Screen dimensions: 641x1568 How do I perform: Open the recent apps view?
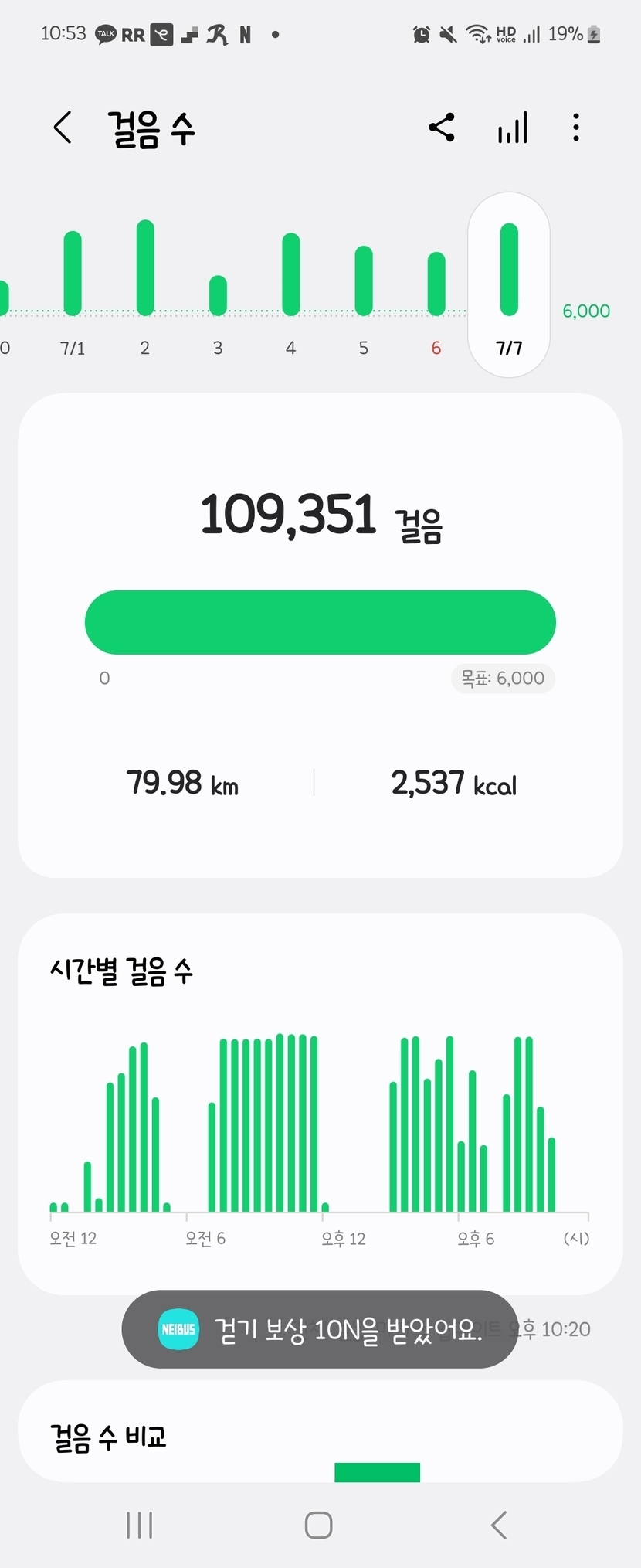139,1525
